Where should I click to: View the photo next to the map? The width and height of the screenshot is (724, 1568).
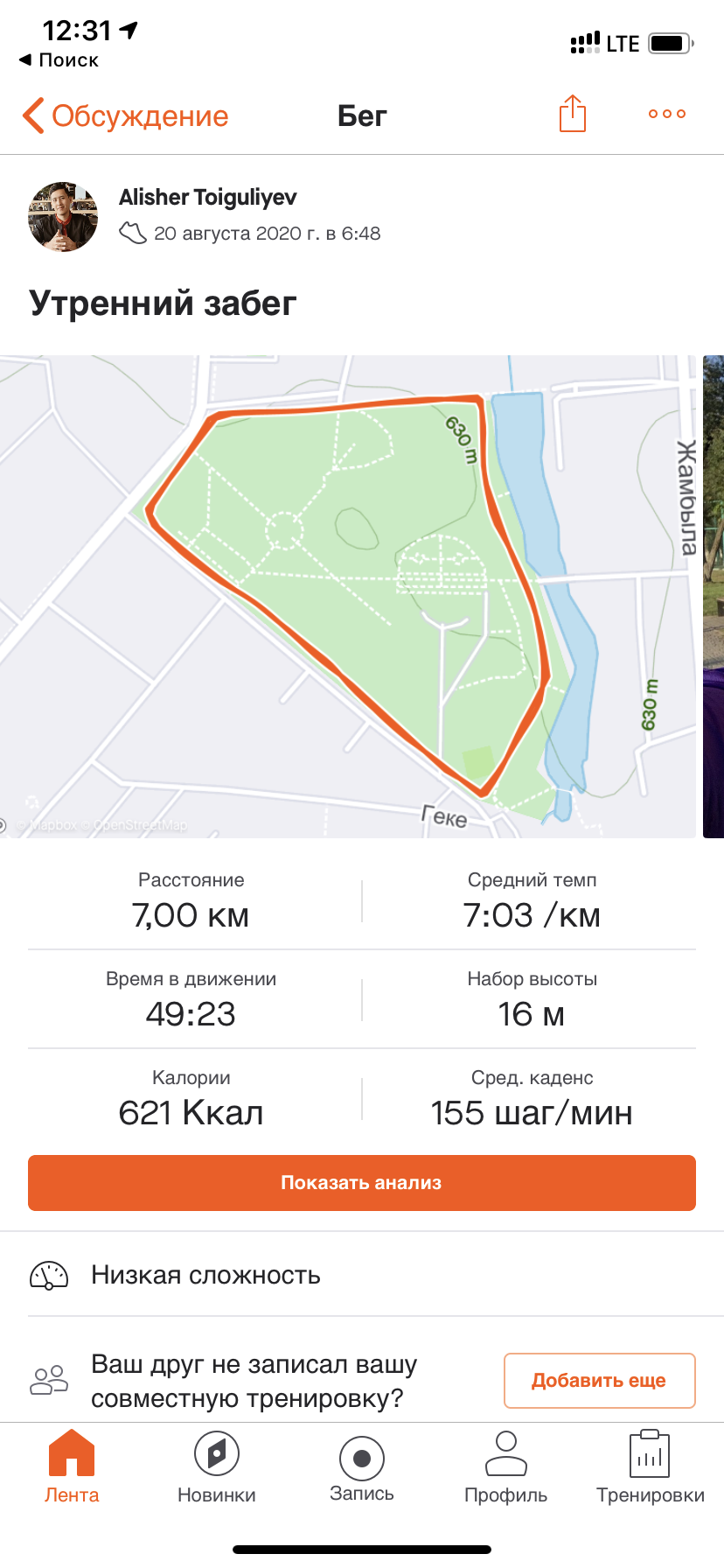point(714,597)
